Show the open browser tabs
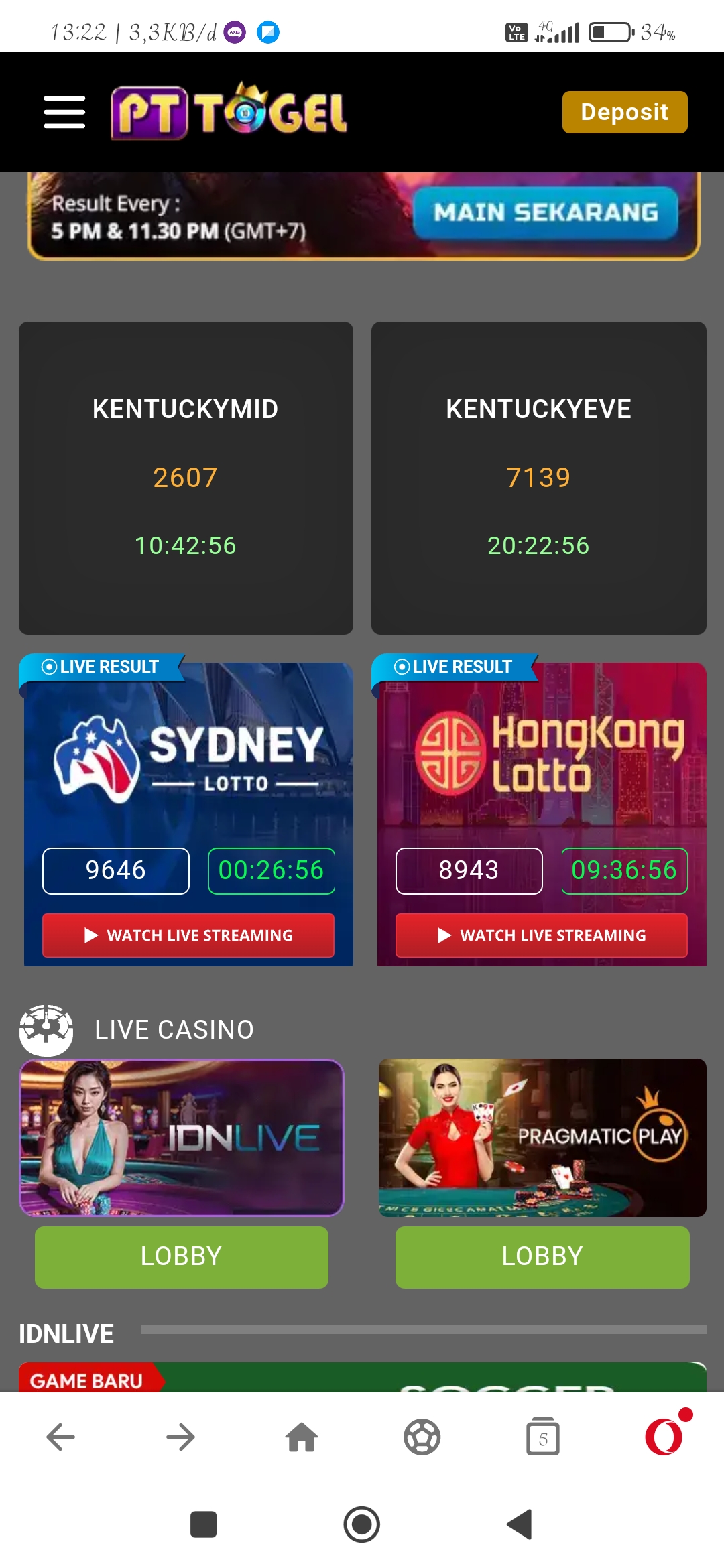Image resolution: width=724 pixels, height=1568 pixels. coord(543,1437)
